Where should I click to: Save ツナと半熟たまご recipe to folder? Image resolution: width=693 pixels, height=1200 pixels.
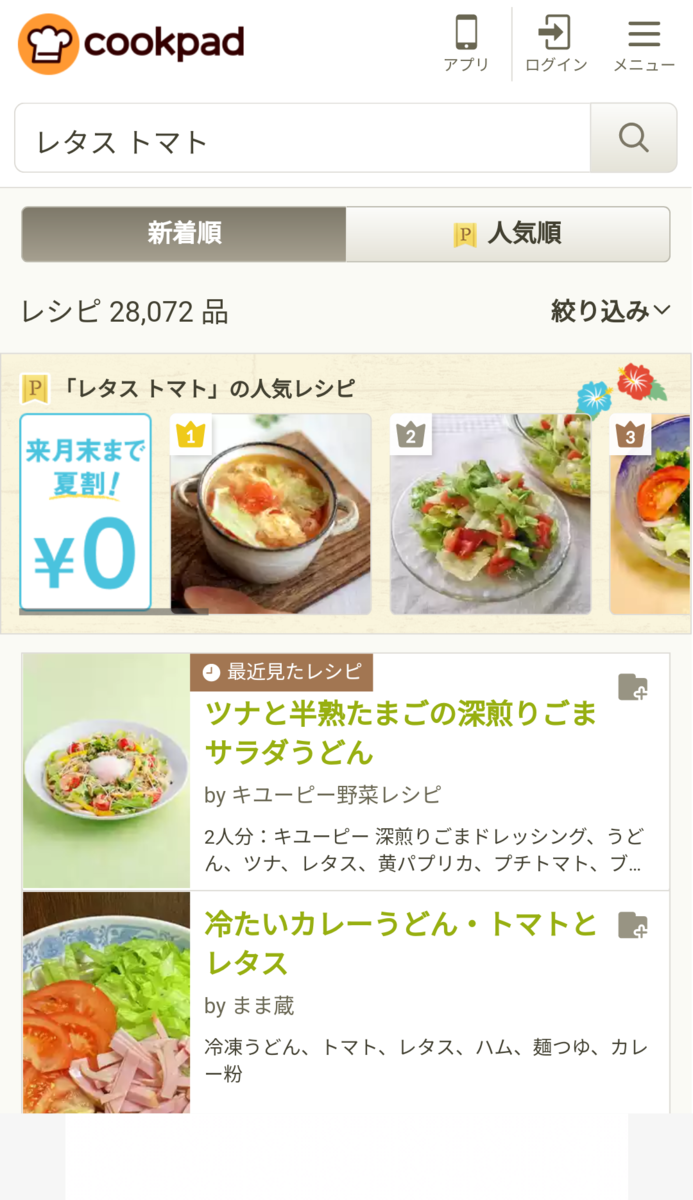pyautogui.click(x=632, y=687)
